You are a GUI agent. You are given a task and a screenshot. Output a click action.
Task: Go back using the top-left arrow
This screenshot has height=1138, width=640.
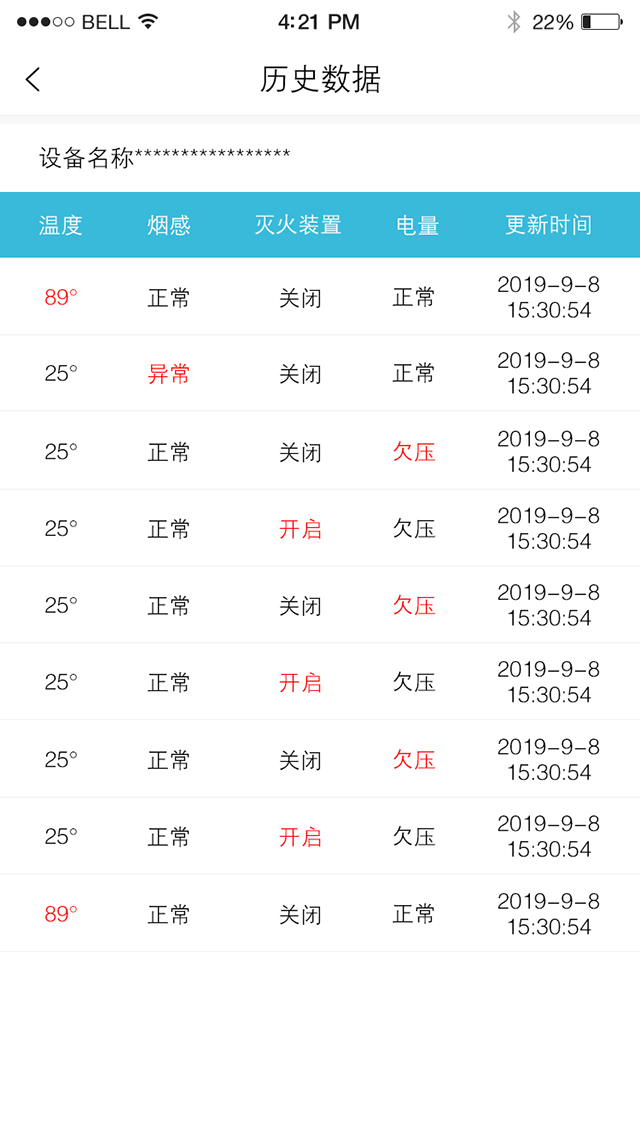point(33,79)
